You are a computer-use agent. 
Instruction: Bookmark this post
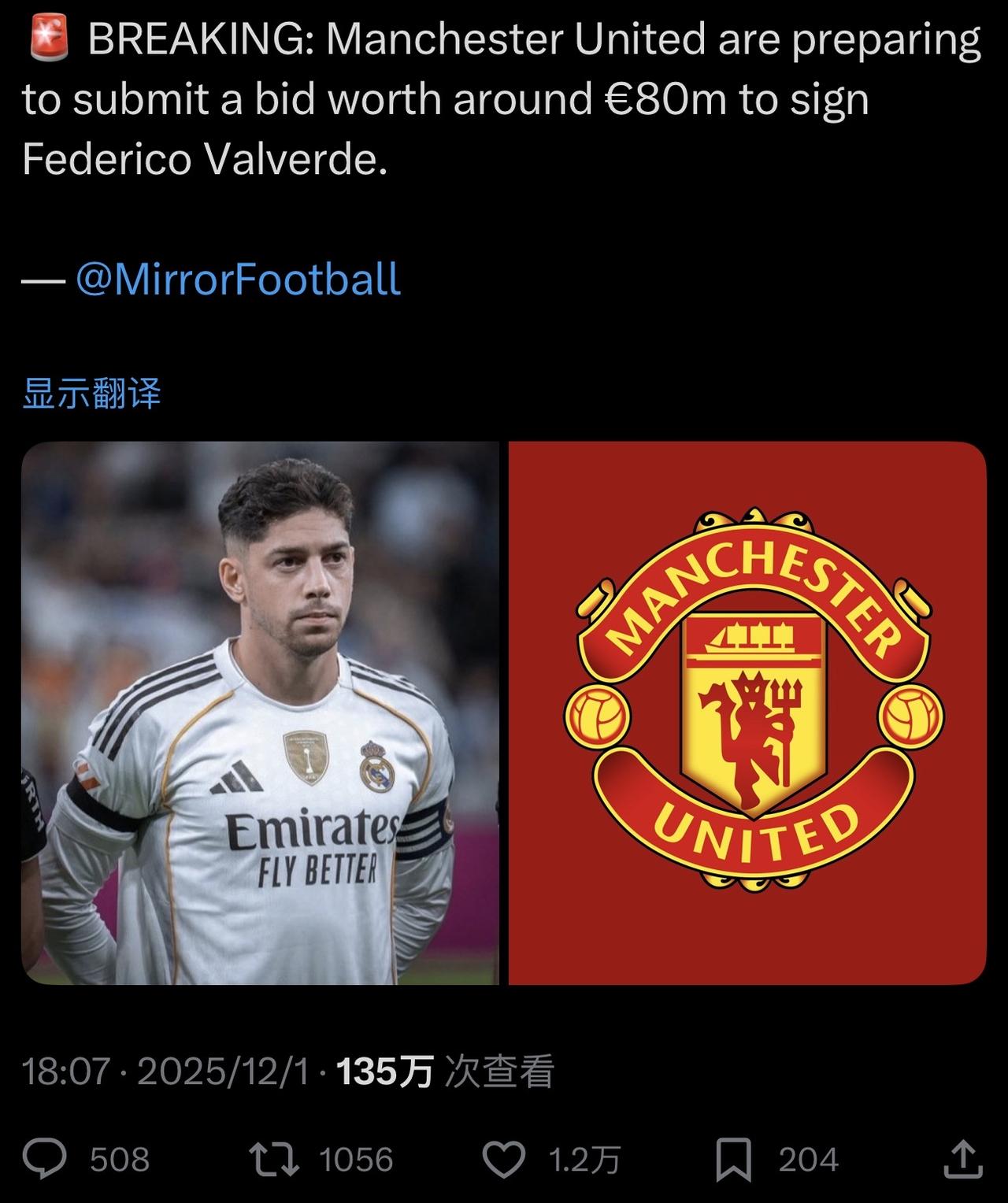tap(733, 1160)
